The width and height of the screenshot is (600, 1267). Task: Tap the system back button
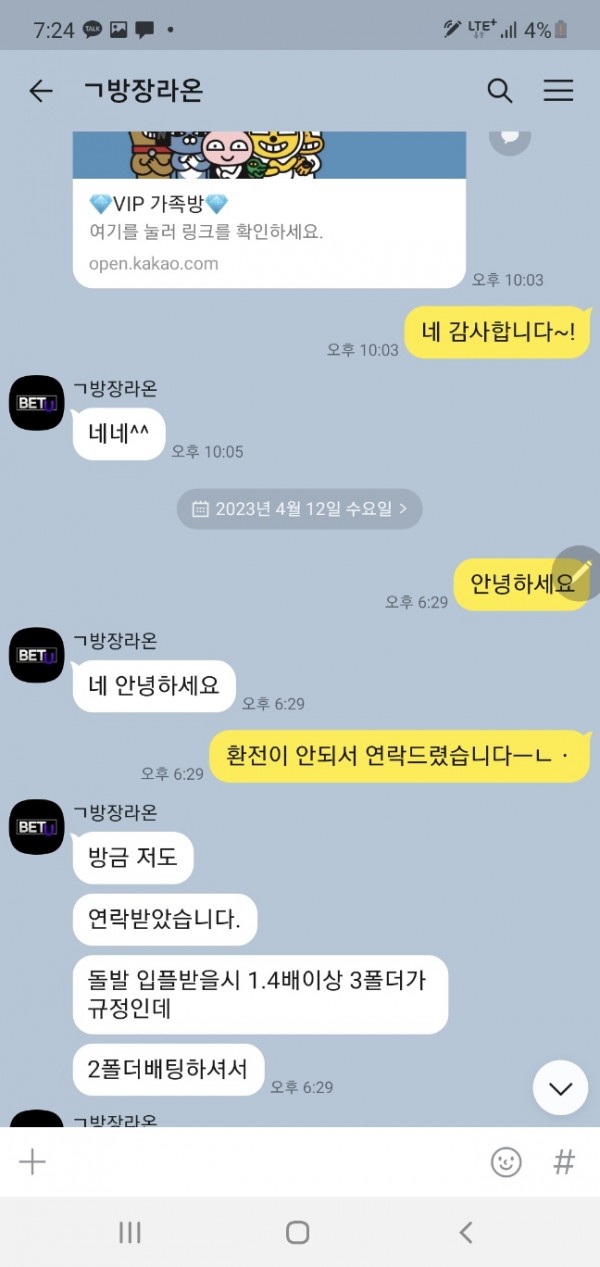465,1232
